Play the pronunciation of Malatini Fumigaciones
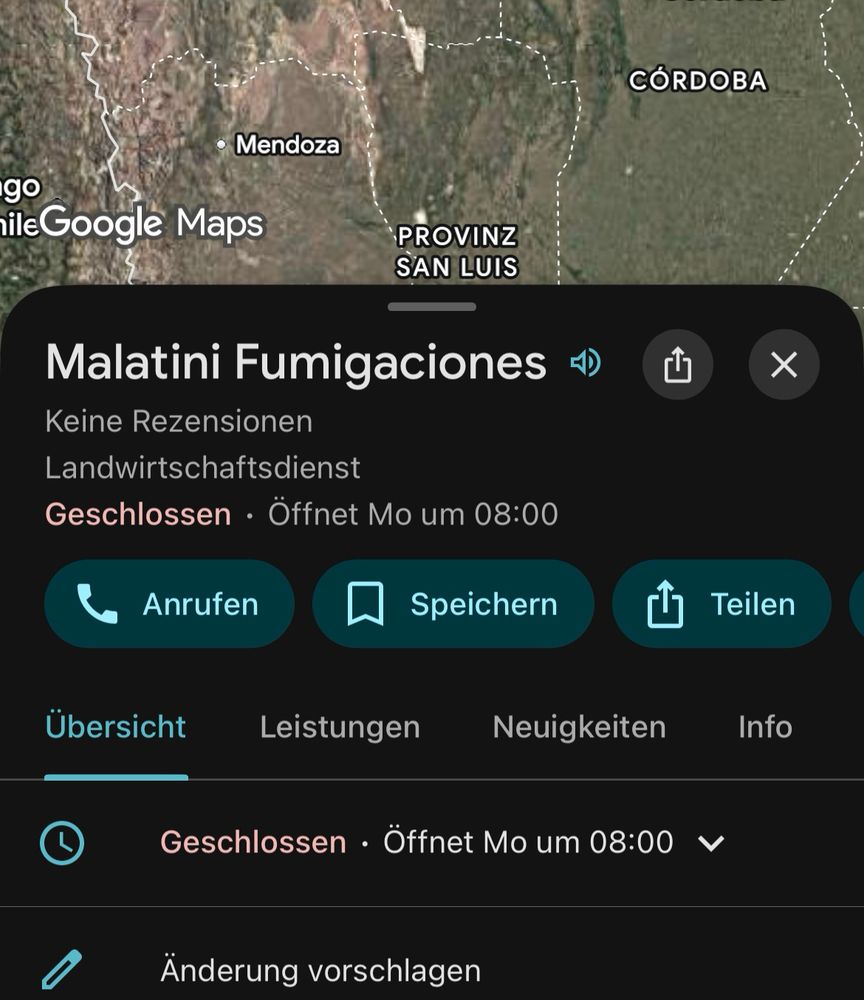 pyautogui.click(x=586, y=363)
